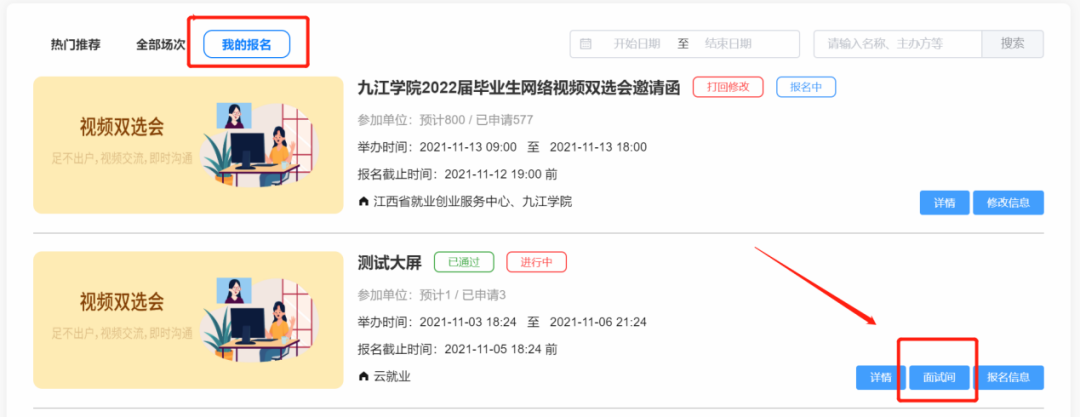Screen dimensions: 1080x417
Task: Open 详情 for 测试大屏 event
Action: [879, 377]
